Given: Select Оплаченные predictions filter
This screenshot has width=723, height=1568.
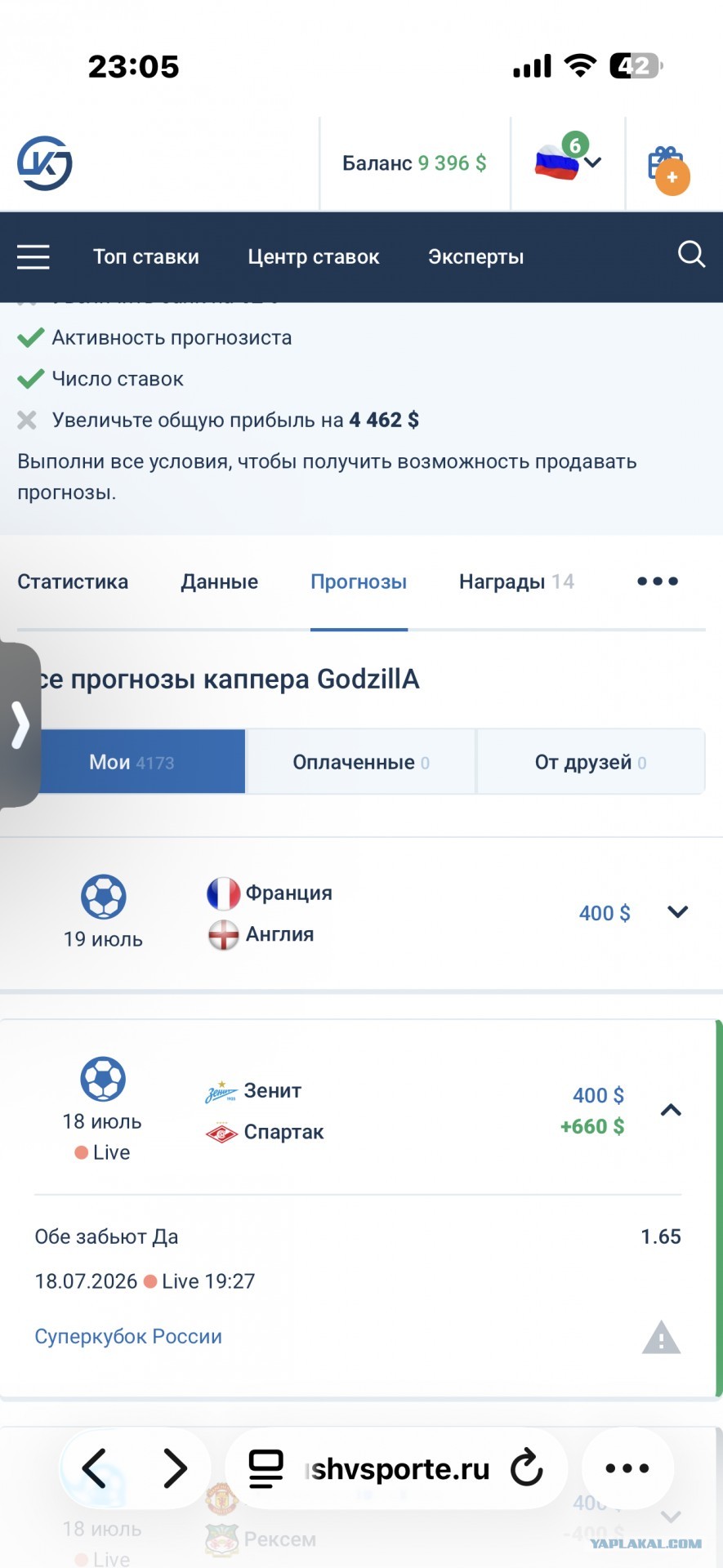Looking at the screenshot, I should pyautogui.click(x=361, y=762).
